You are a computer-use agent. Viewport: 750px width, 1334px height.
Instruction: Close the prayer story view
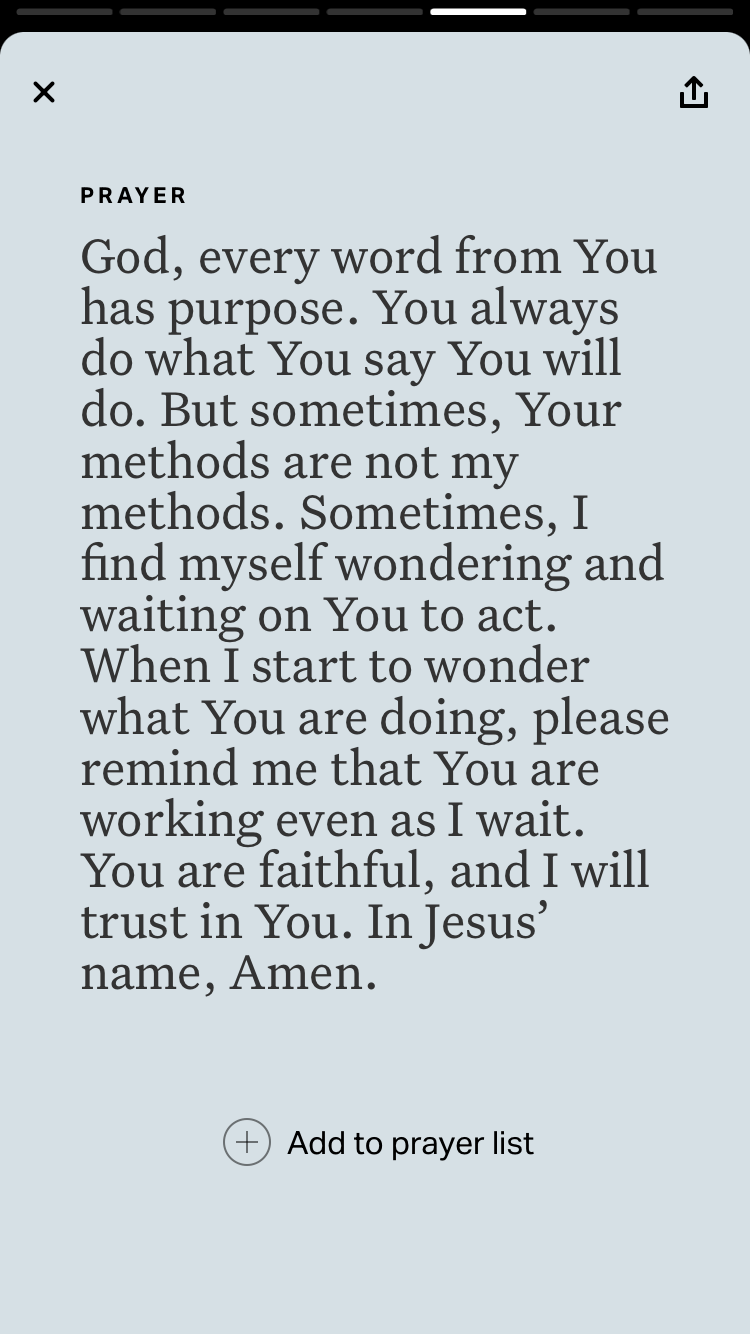click(44, 92)
